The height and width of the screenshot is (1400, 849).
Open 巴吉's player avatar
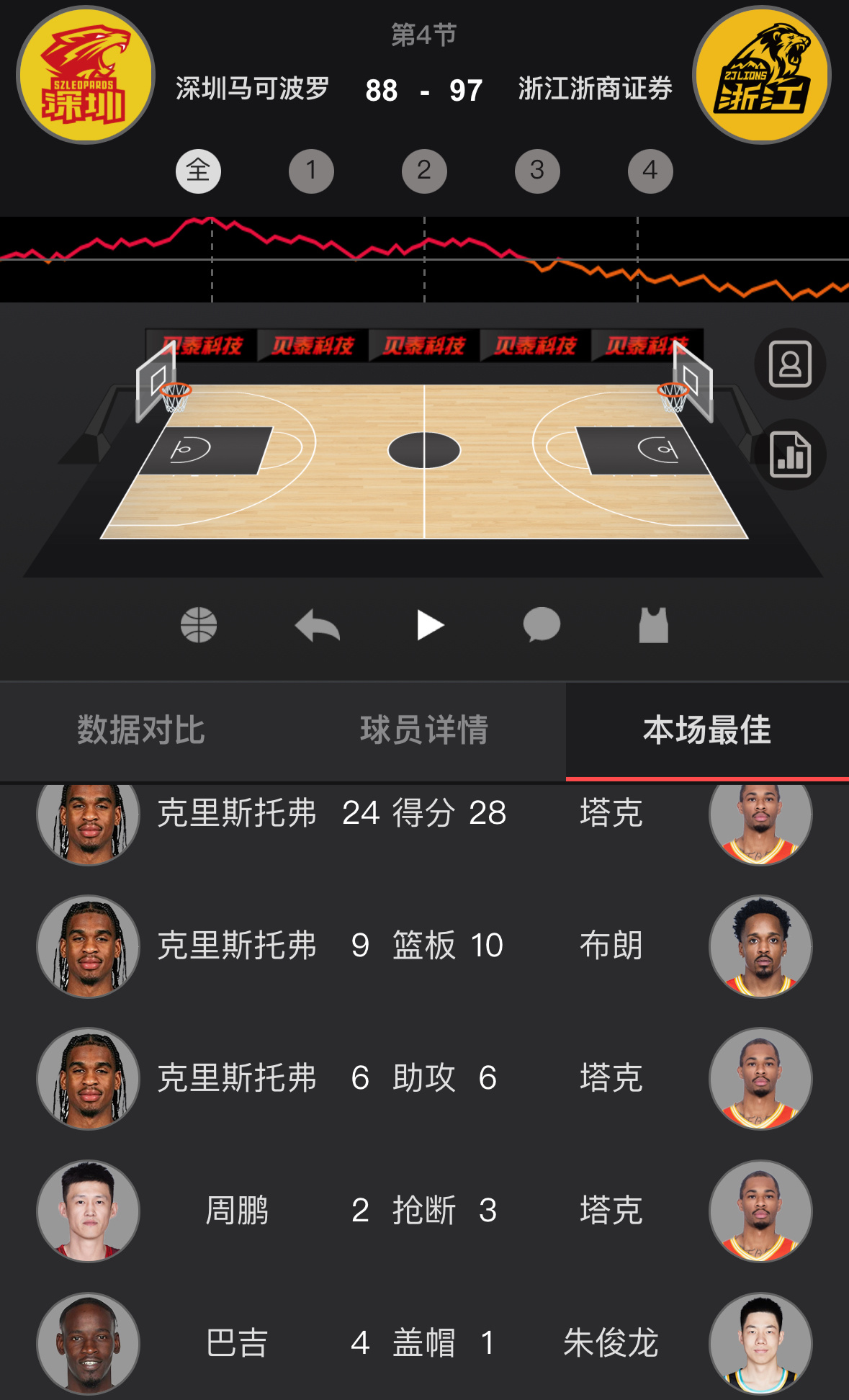tap(88, 1343)
